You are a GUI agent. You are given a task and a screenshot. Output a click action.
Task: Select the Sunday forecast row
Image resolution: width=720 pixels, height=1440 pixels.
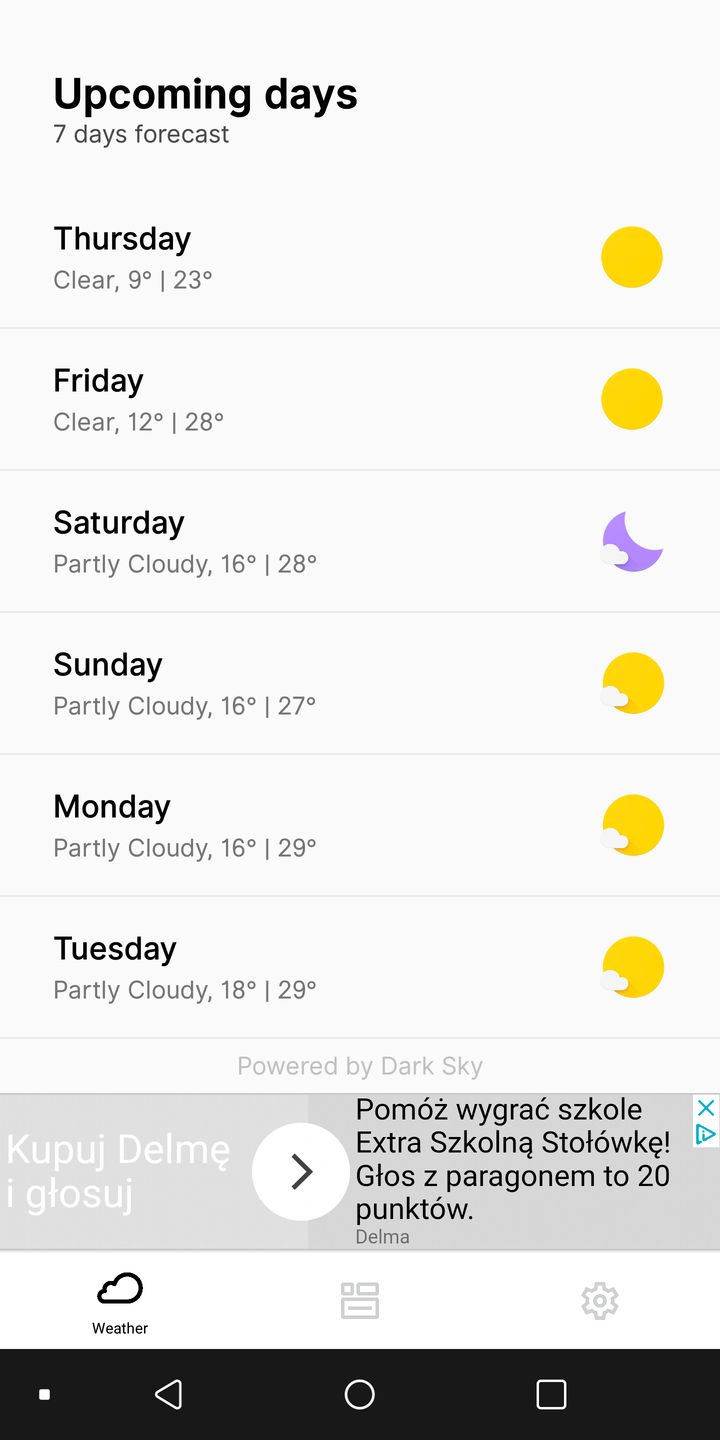[x=360, y=684]
